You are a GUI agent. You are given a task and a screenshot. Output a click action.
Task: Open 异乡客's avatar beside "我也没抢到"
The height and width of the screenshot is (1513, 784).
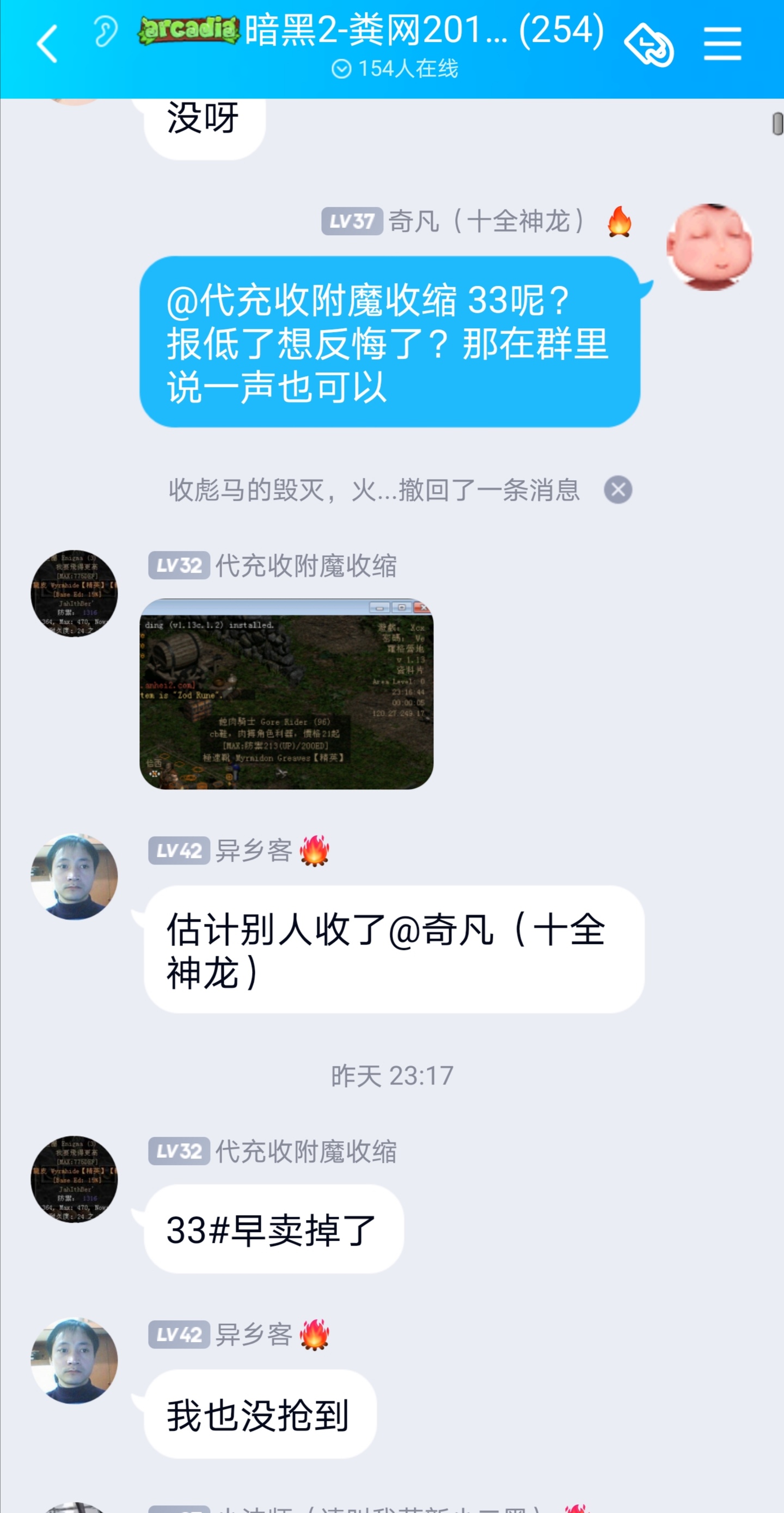[x=74, y=1361]
